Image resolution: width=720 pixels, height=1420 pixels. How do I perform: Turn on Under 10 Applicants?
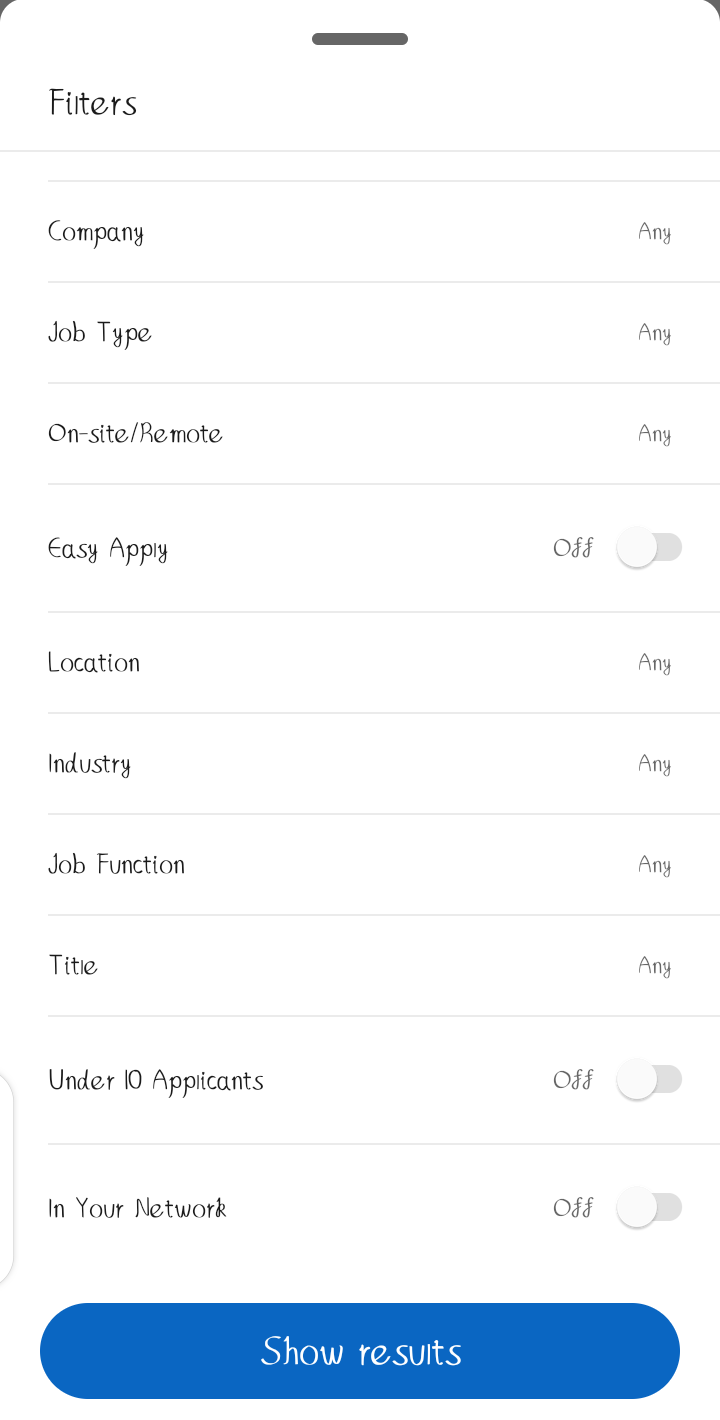tap(649, 1080)
